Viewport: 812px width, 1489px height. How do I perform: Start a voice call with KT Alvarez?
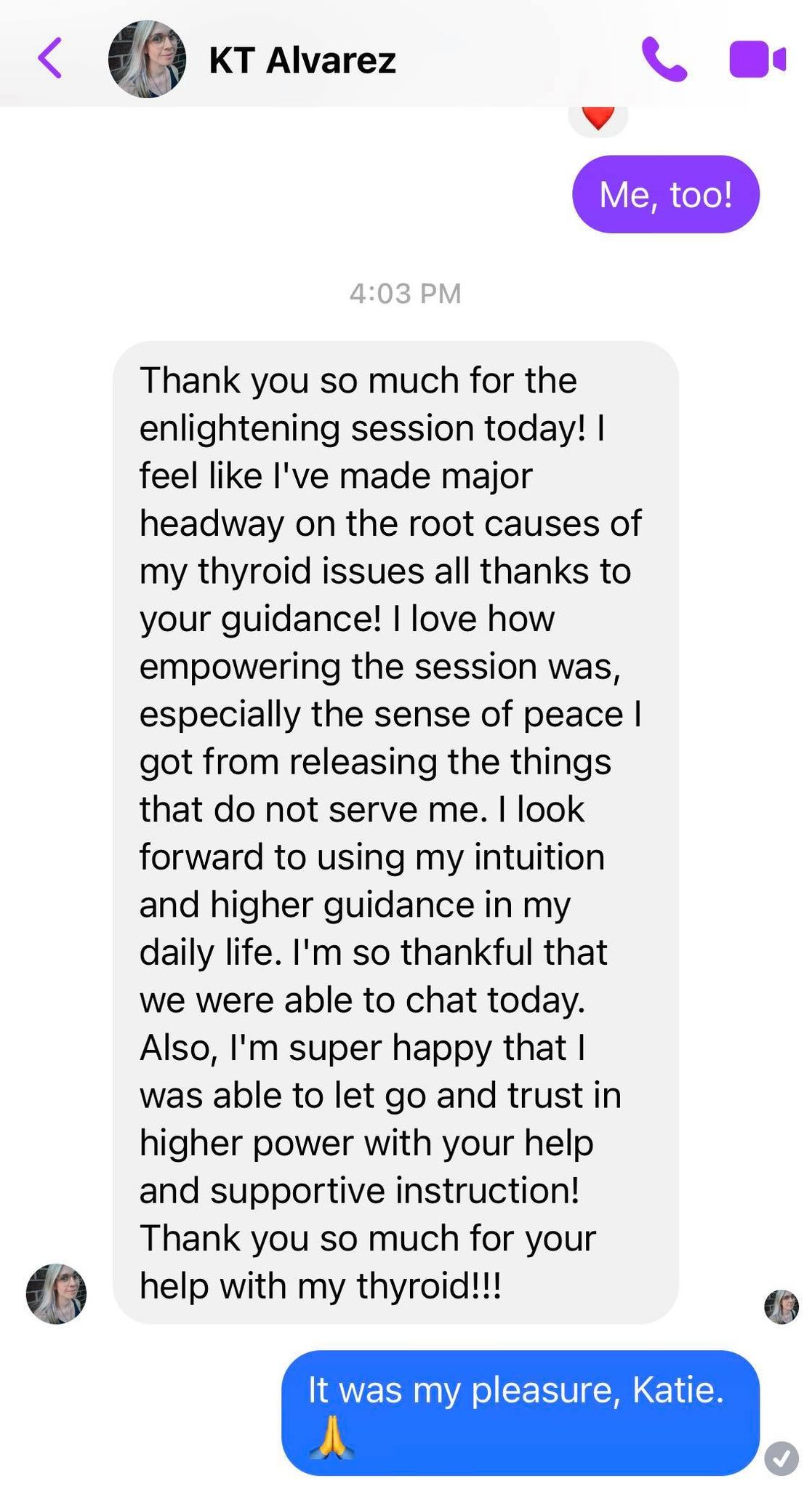click(x=664, y=60)
